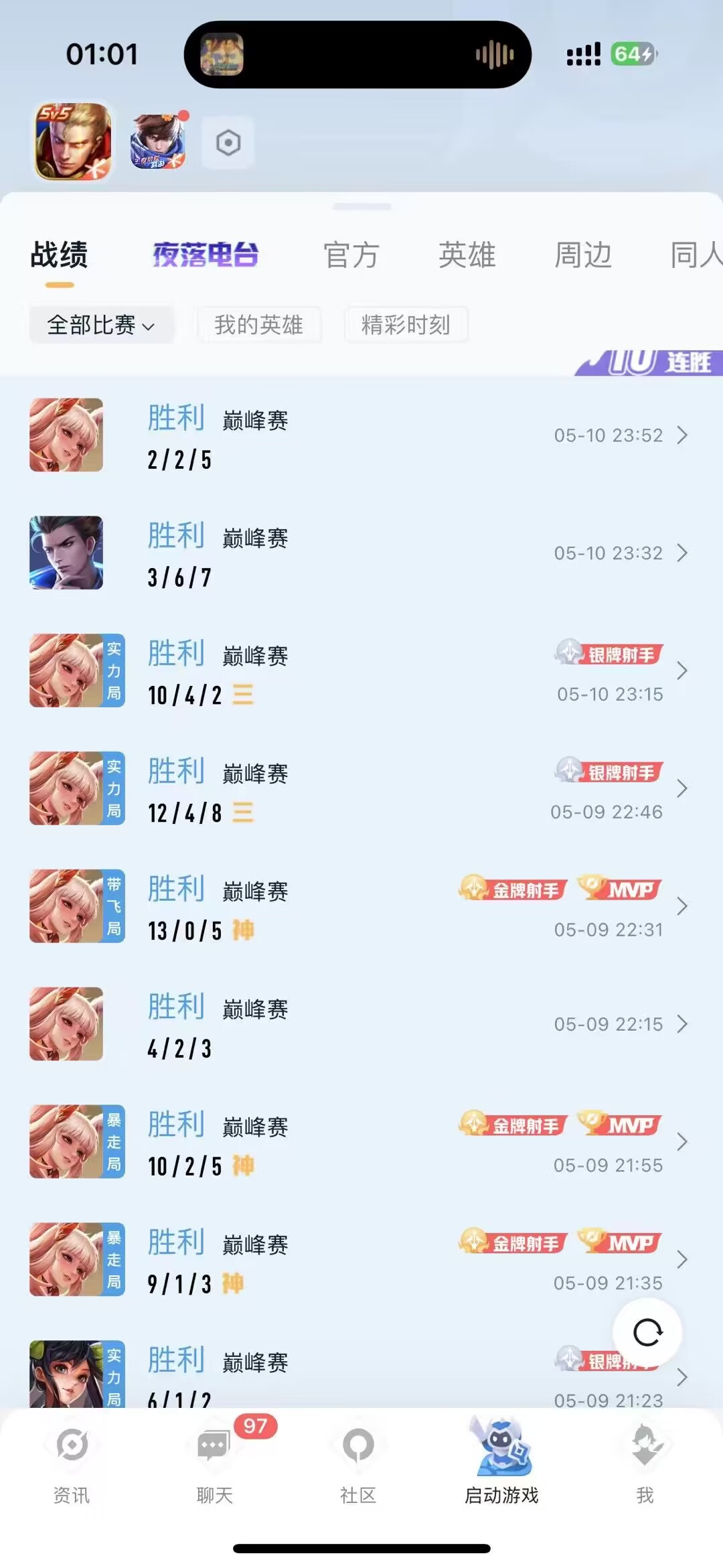Select the 我的英雄 chip
The image size is (723, 1568).
(259, 325)
